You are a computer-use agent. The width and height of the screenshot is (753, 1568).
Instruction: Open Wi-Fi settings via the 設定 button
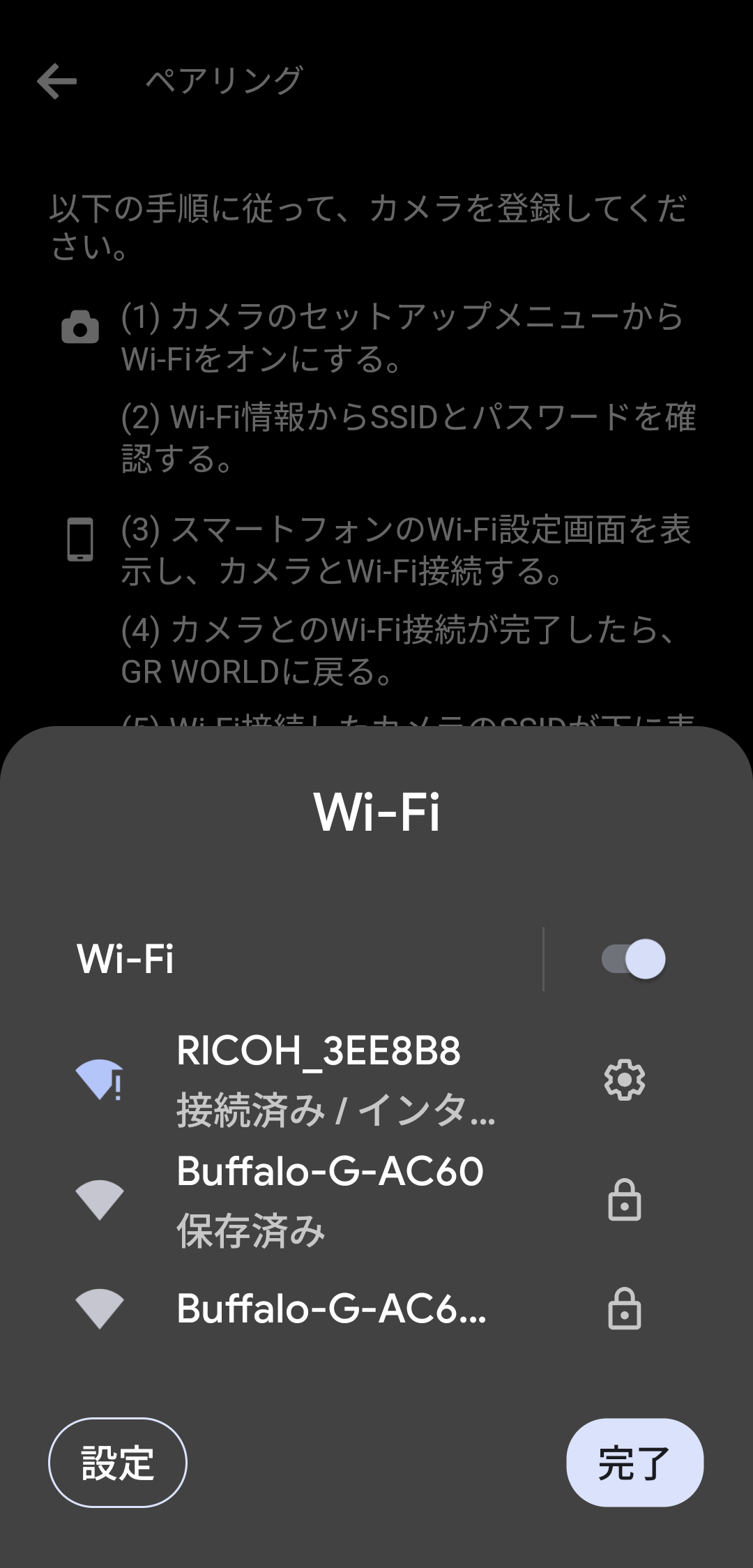(117, 1463)
